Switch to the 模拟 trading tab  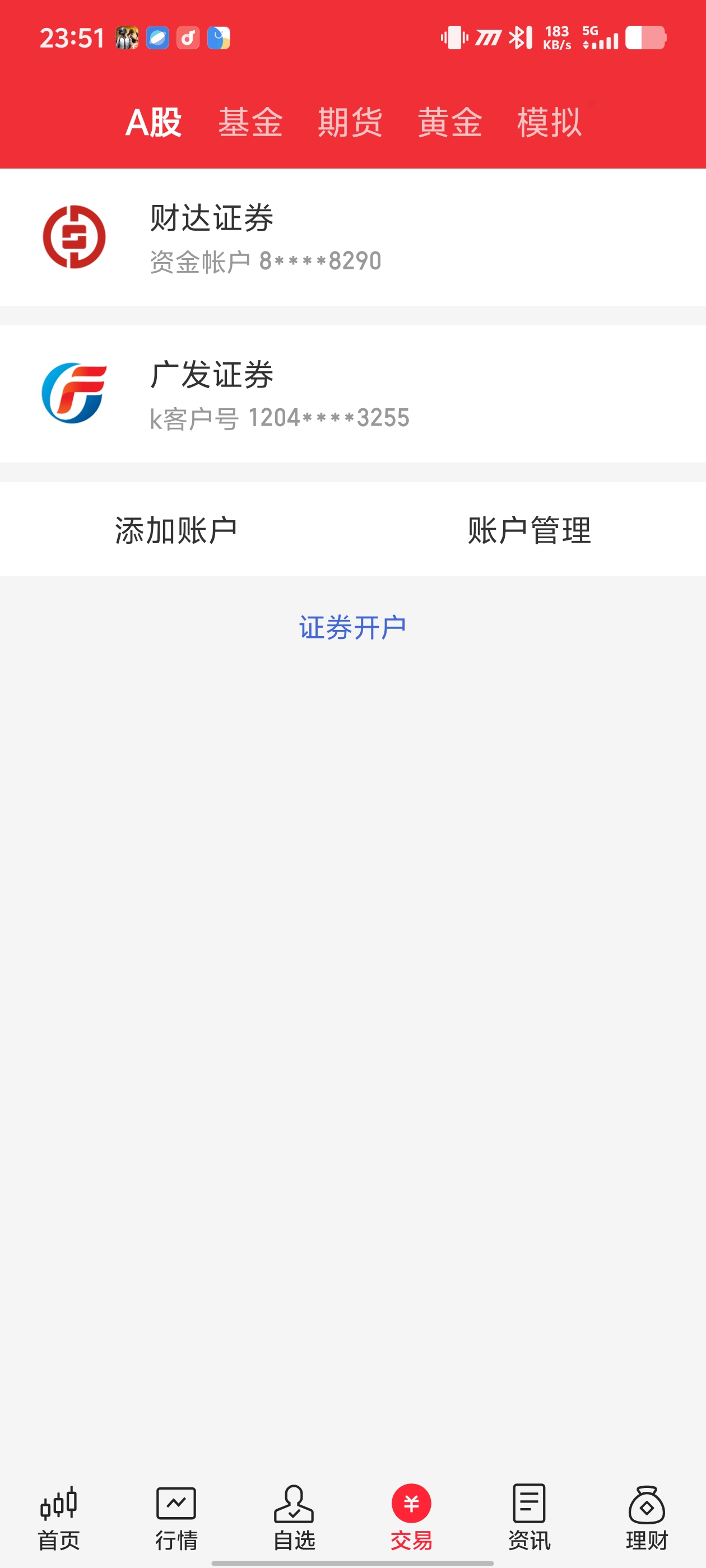click(x=549, y=122)
